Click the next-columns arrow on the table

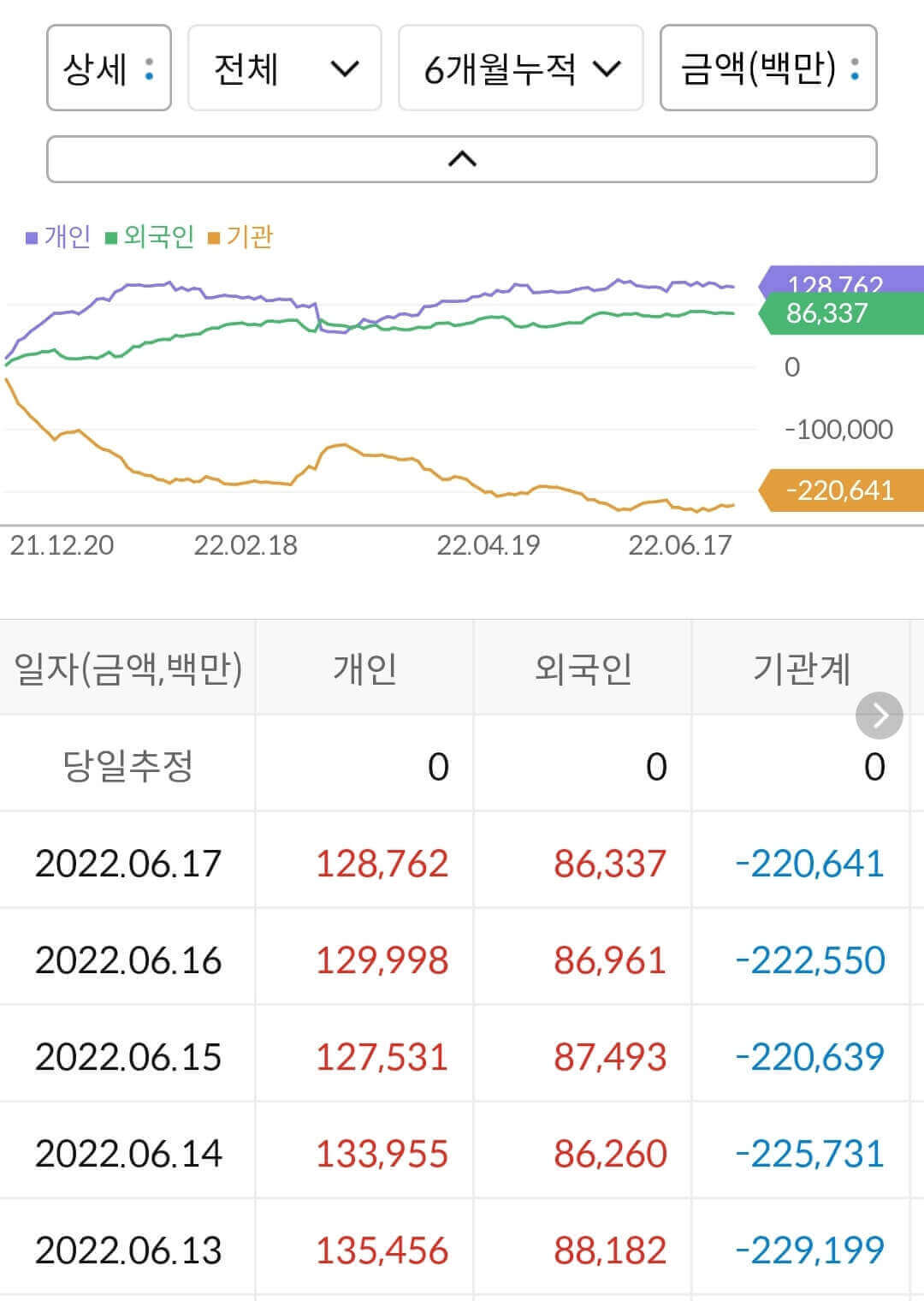878,715
